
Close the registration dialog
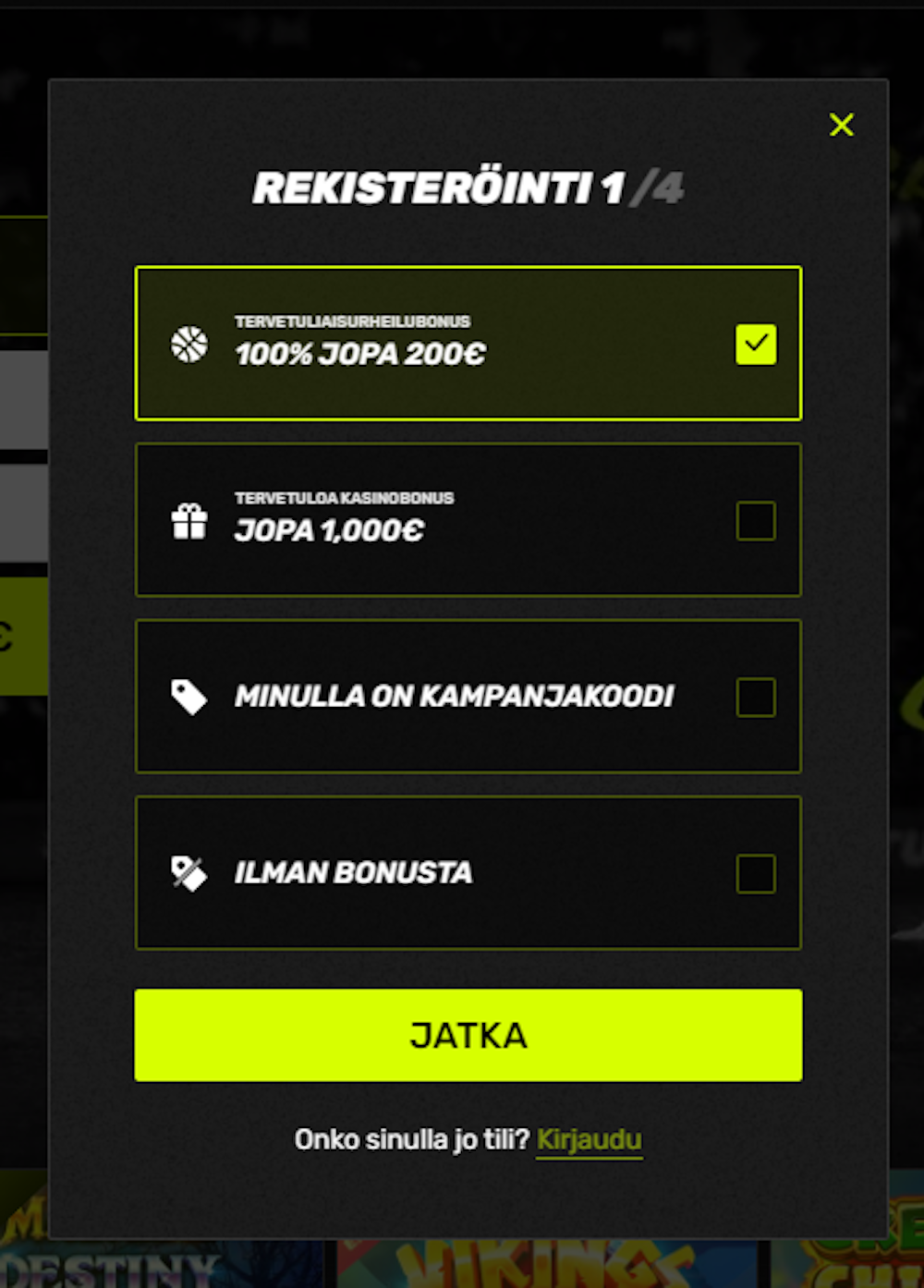pyautogui.click(x=841, y=125)
